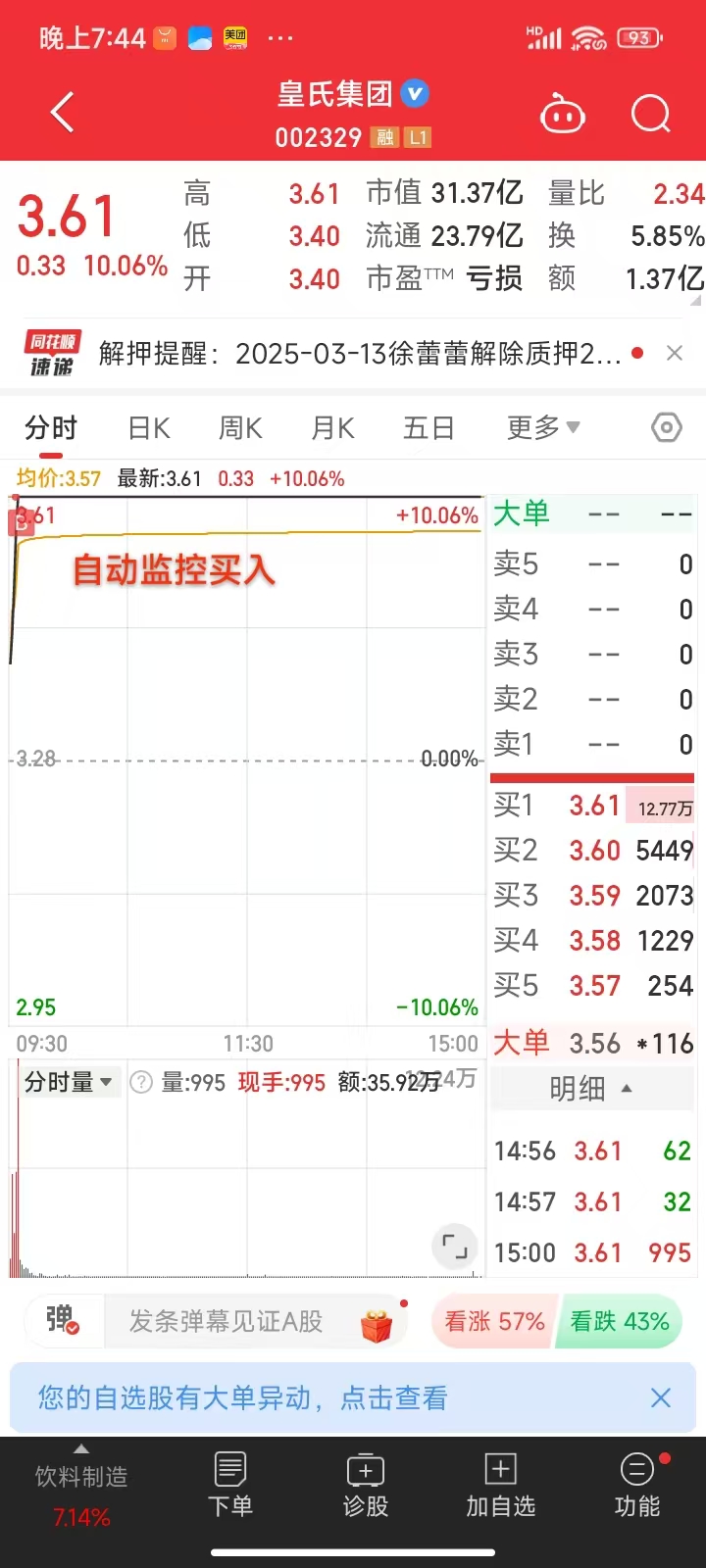
Task: Open the 分时量 indicator dropdown
Action: [68, 1082]
